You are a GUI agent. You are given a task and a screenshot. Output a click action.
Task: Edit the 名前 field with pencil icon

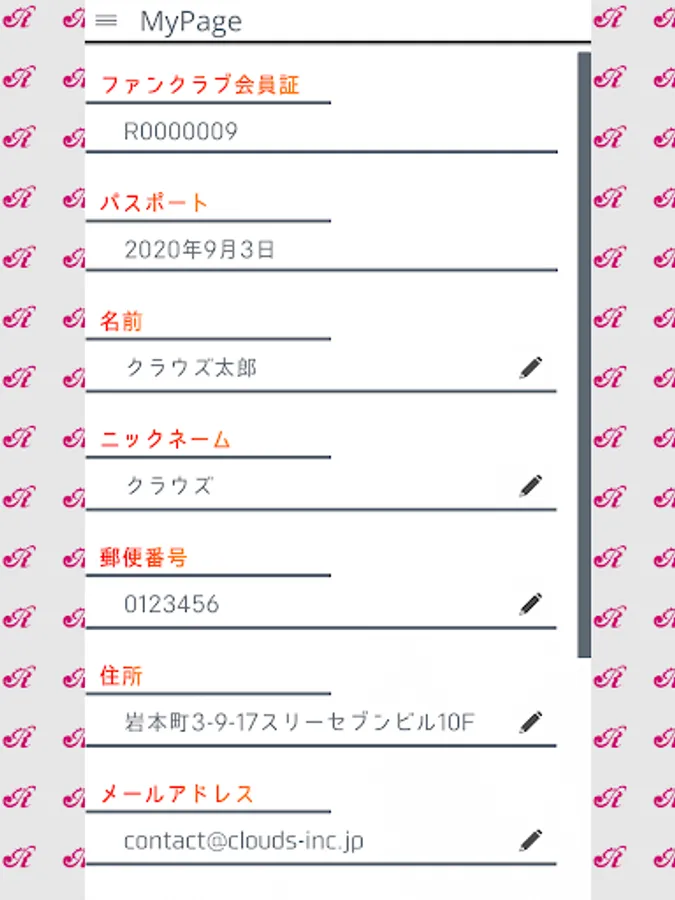[x=530, y=368]
